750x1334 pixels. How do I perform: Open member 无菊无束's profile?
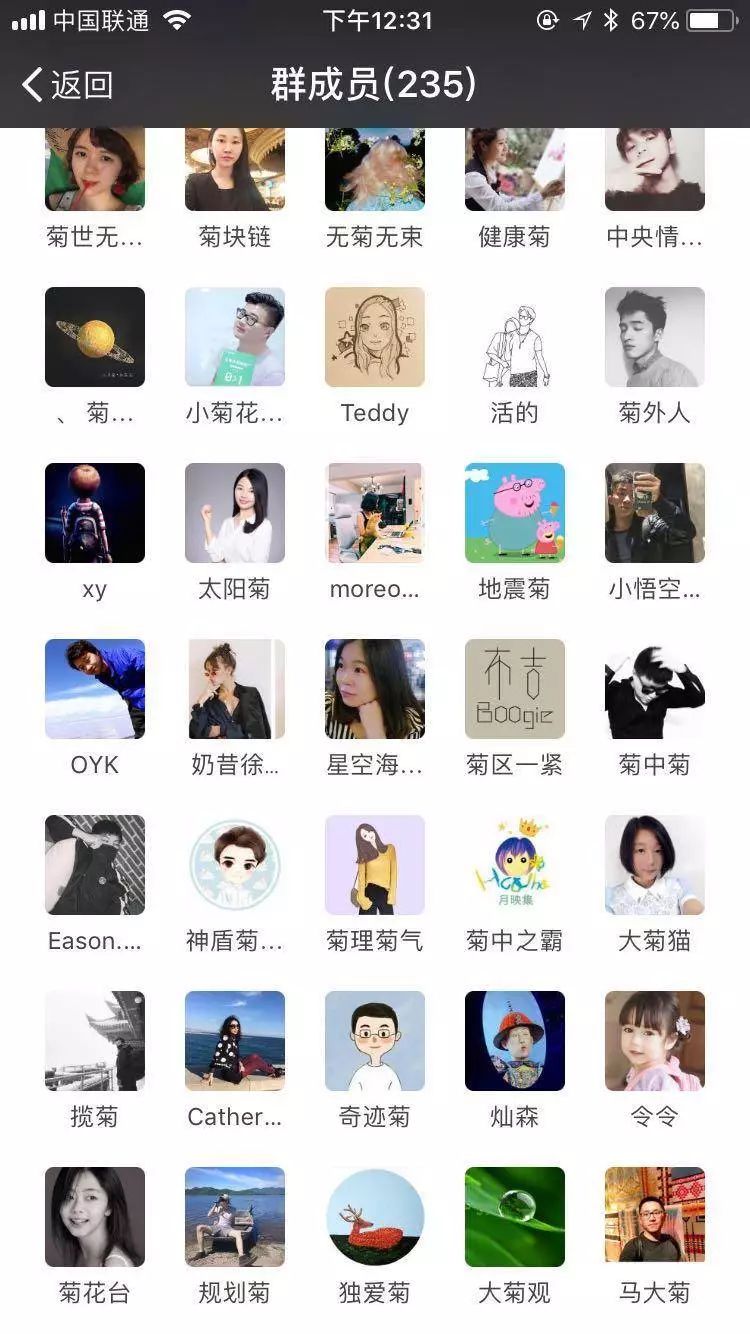click(375, 170)
